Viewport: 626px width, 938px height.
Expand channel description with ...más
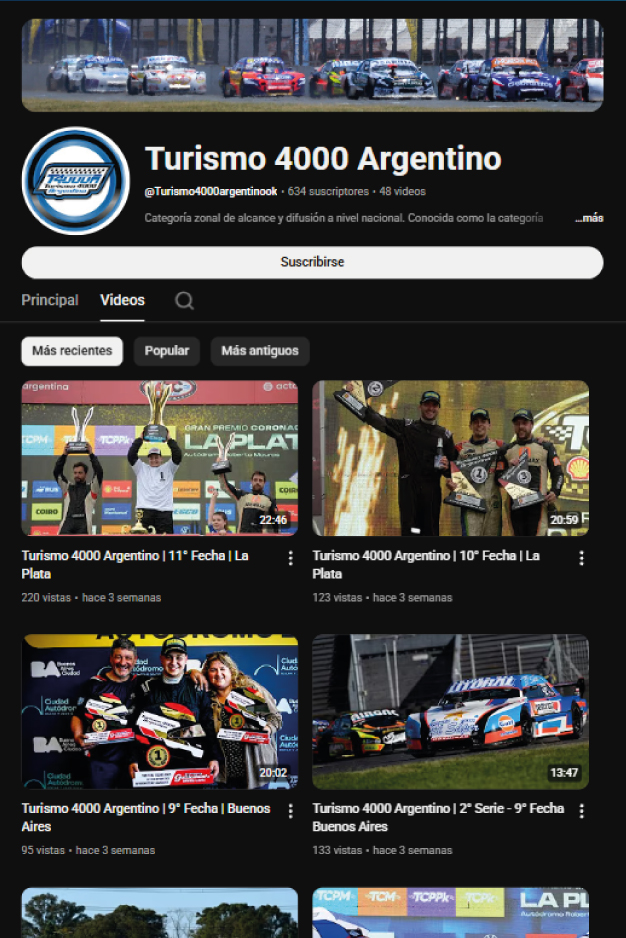[589, 218]
